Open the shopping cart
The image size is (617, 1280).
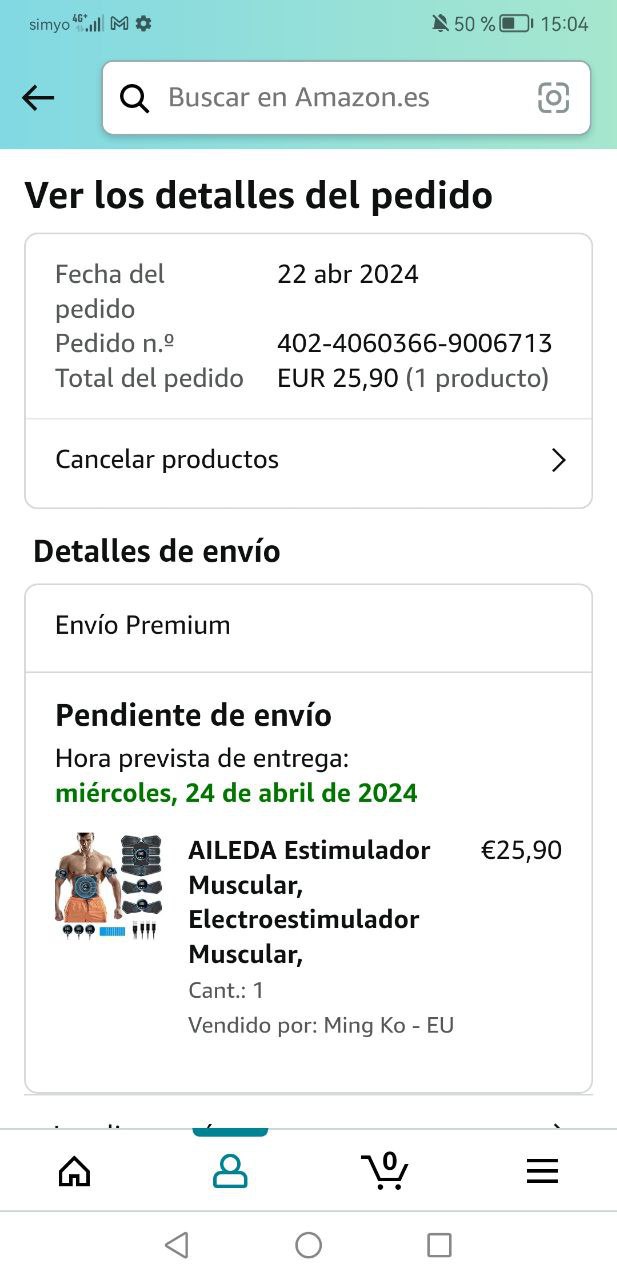coord(385,1170)
